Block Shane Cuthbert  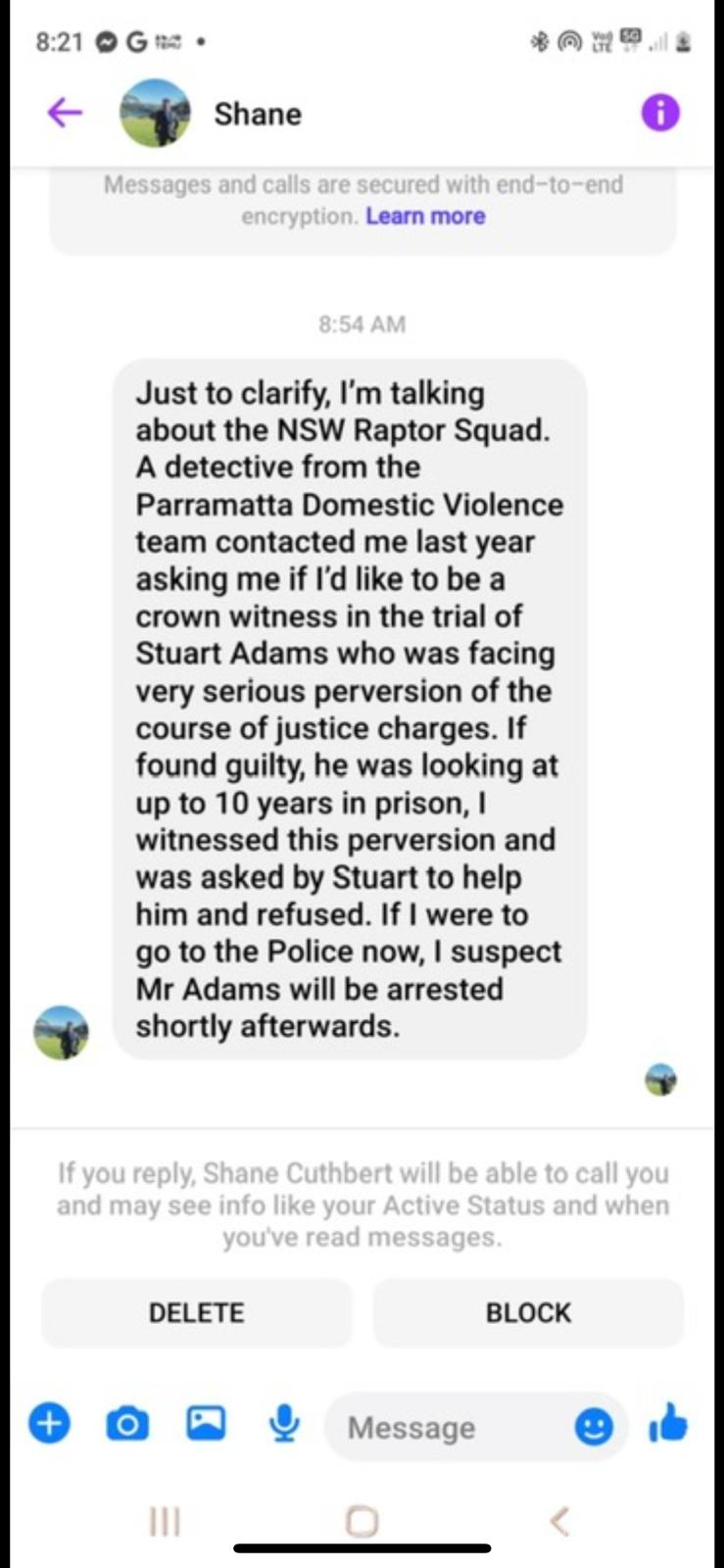(x=528, y=1312)
